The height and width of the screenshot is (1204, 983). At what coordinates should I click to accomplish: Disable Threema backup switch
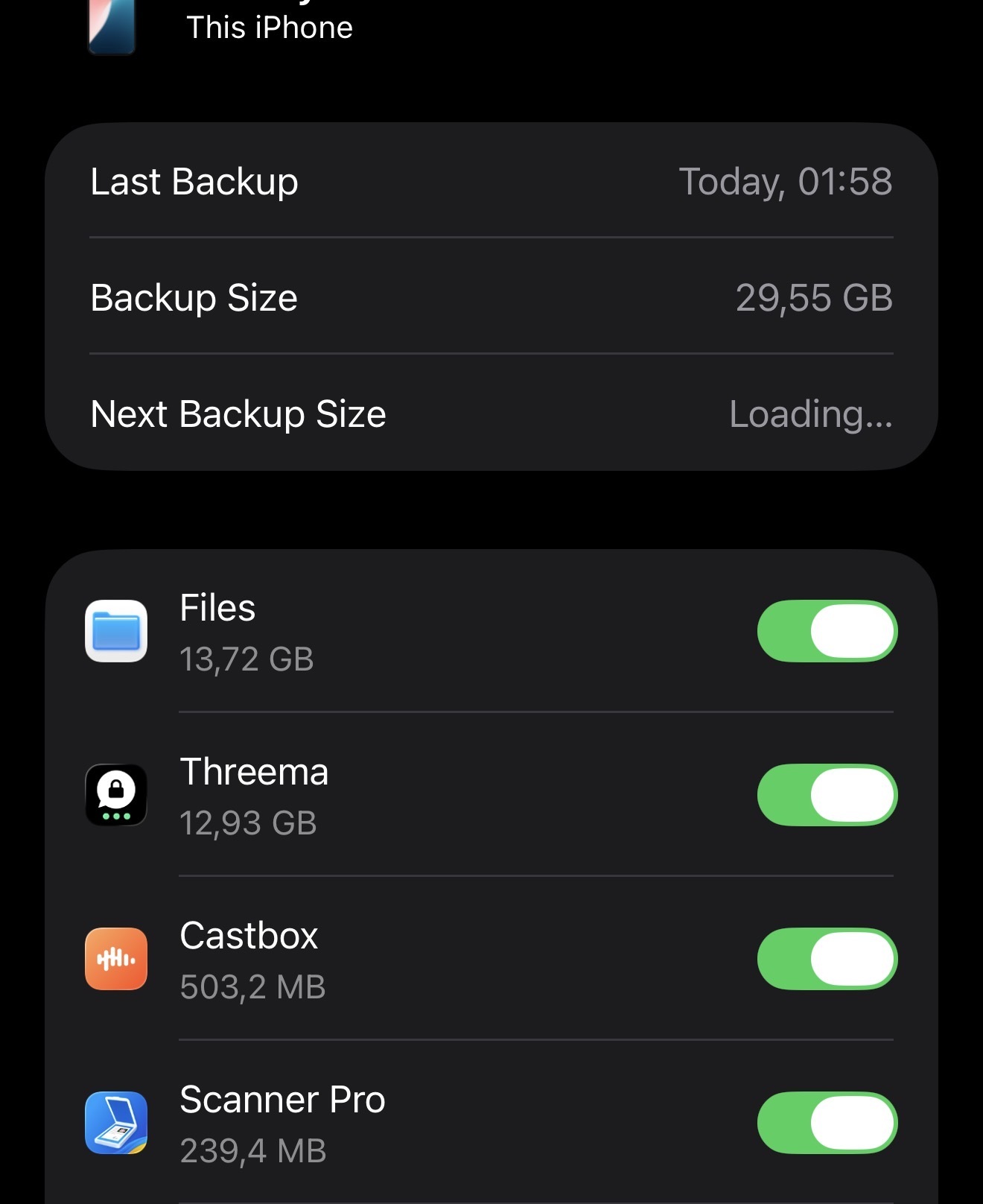pyautogui.click(x=827, y=795)
